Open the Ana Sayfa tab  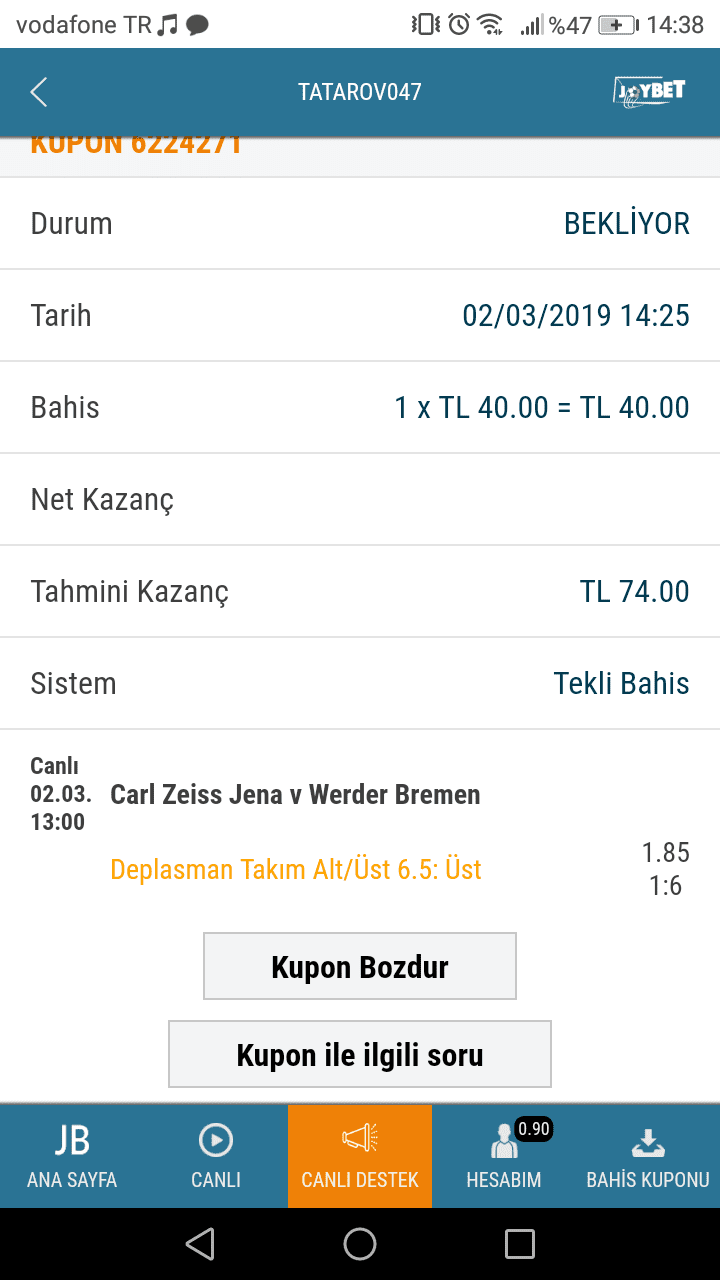[72, 1156]
